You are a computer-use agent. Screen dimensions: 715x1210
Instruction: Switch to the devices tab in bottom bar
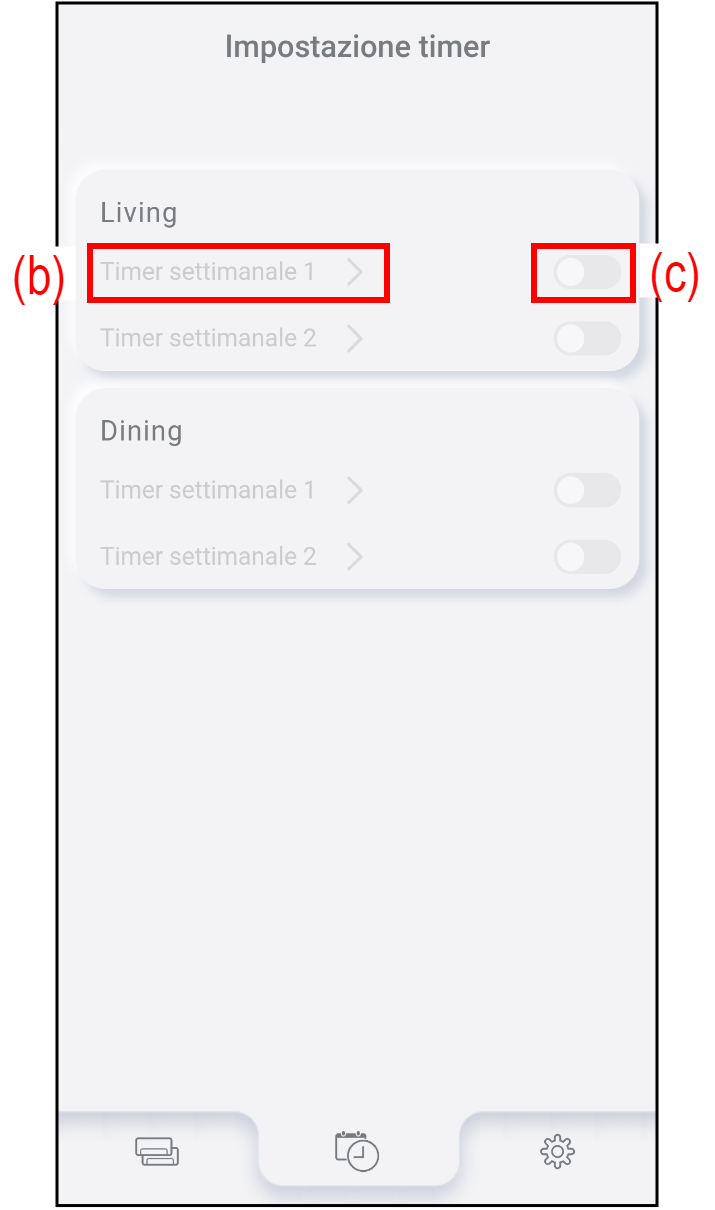click(157, 1153)
